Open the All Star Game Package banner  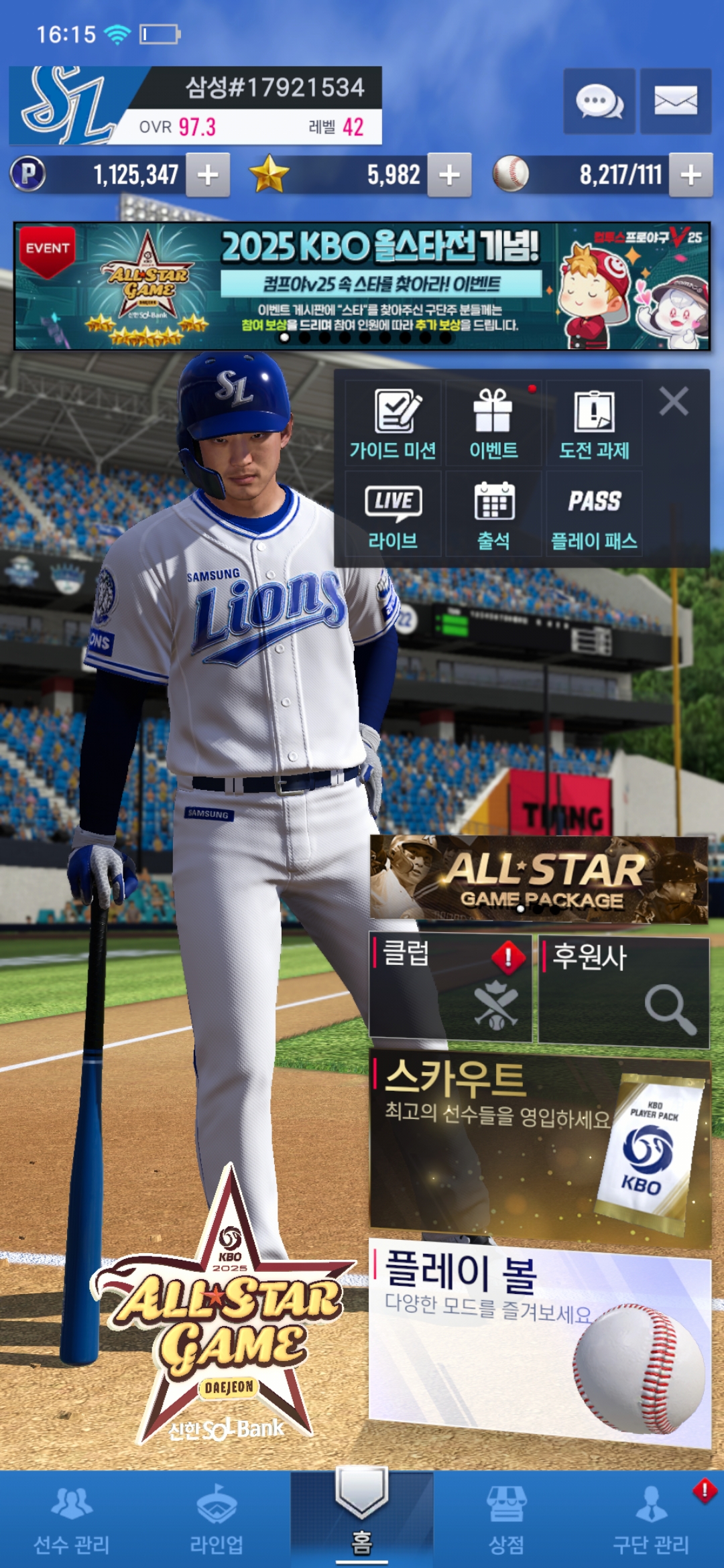[x=539, y=878]
